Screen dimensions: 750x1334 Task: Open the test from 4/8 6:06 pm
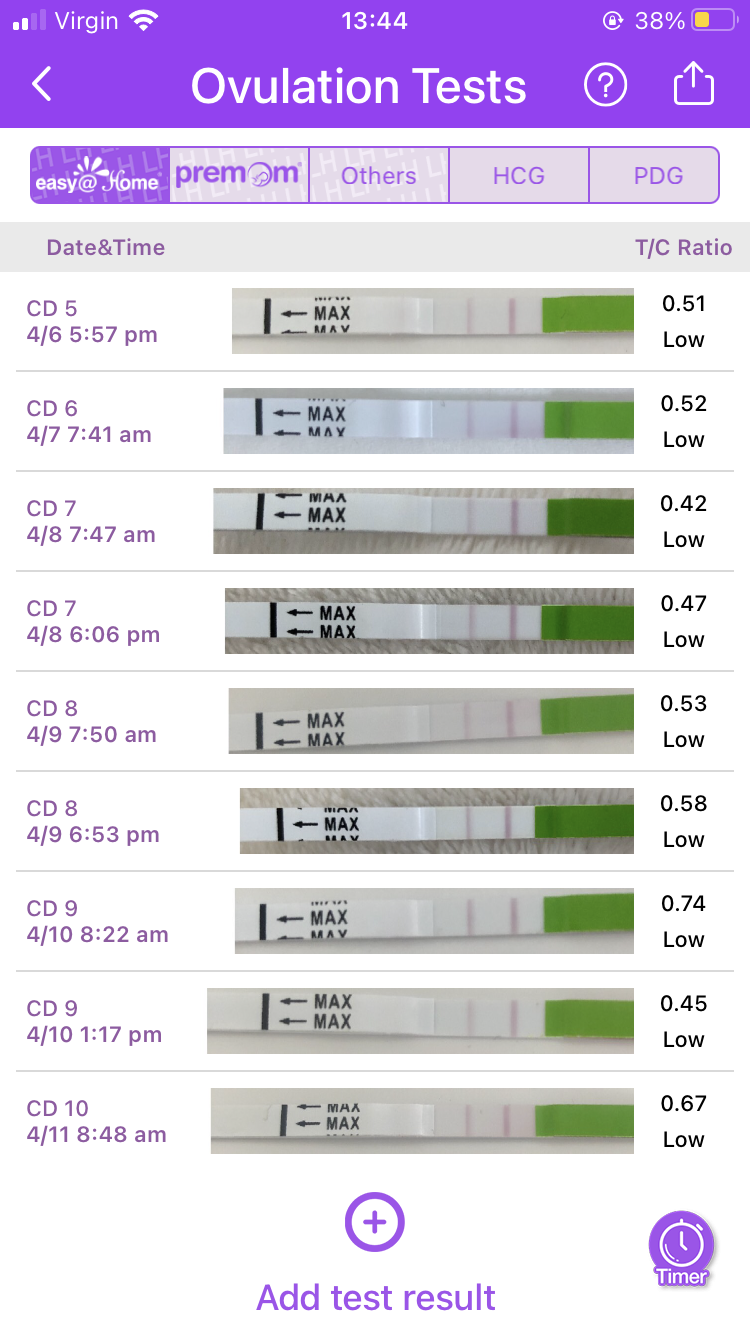point(375,621)
